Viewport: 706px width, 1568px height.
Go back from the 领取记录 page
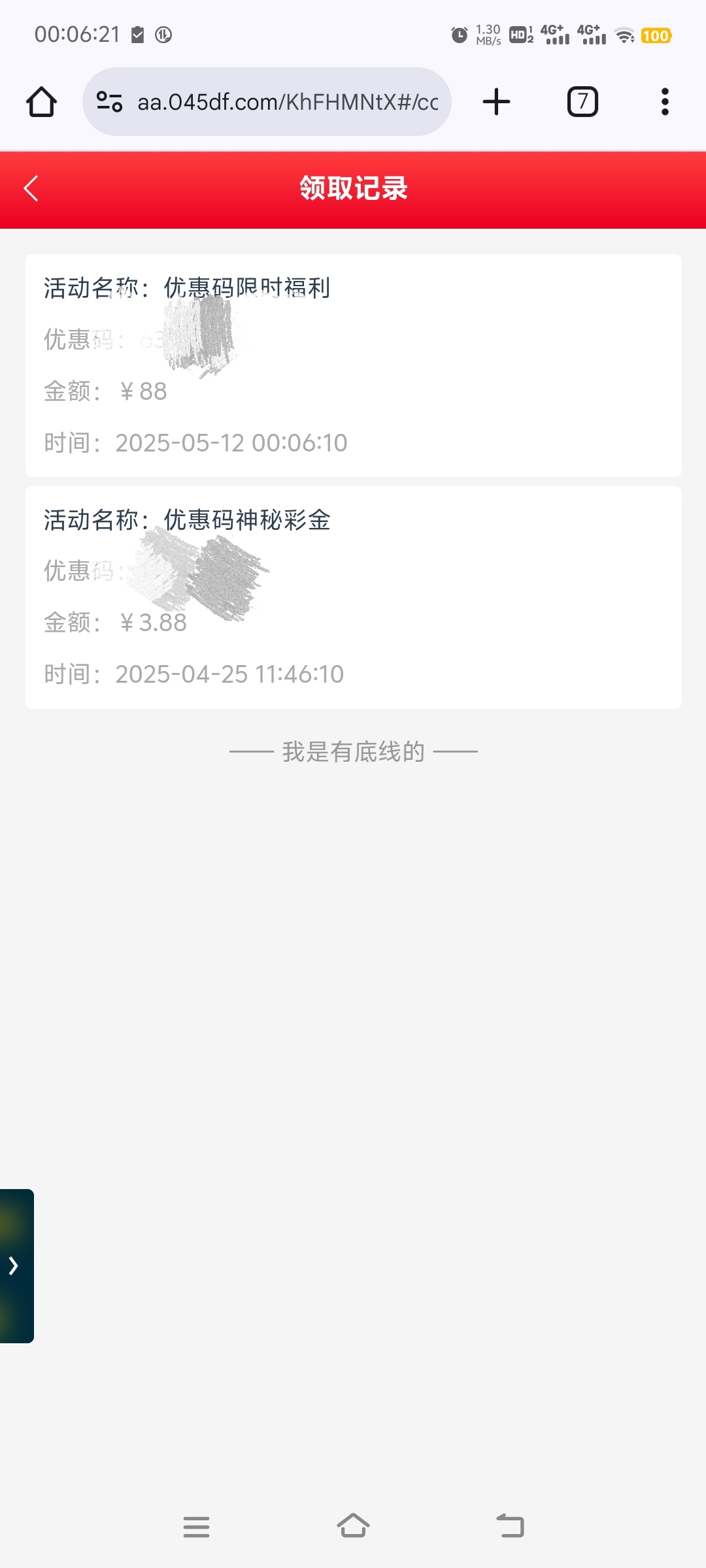(31, 188)
